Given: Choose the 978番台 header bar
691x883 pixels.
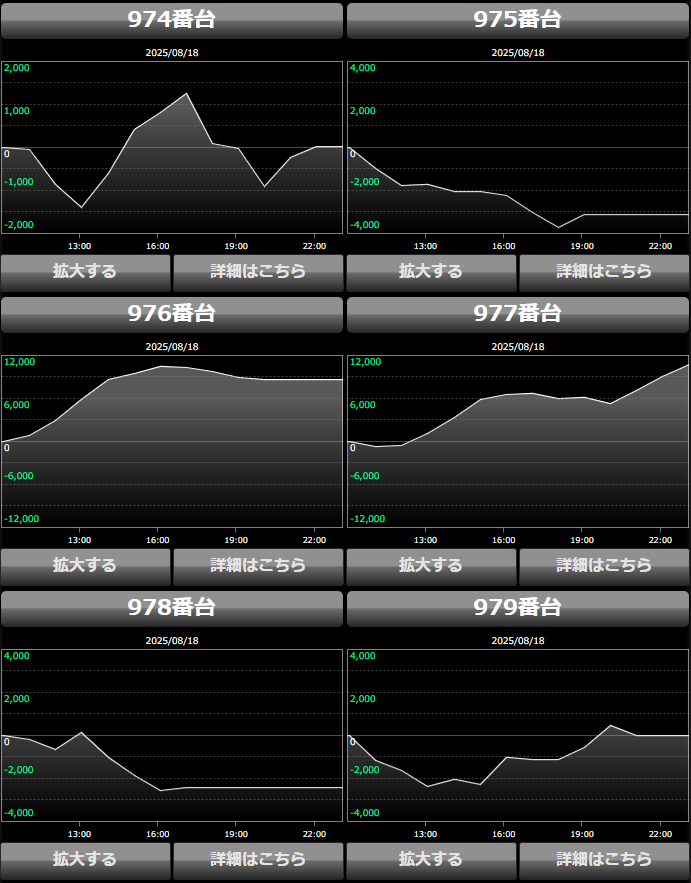Looking at the screenshot, I should (172, 608).
